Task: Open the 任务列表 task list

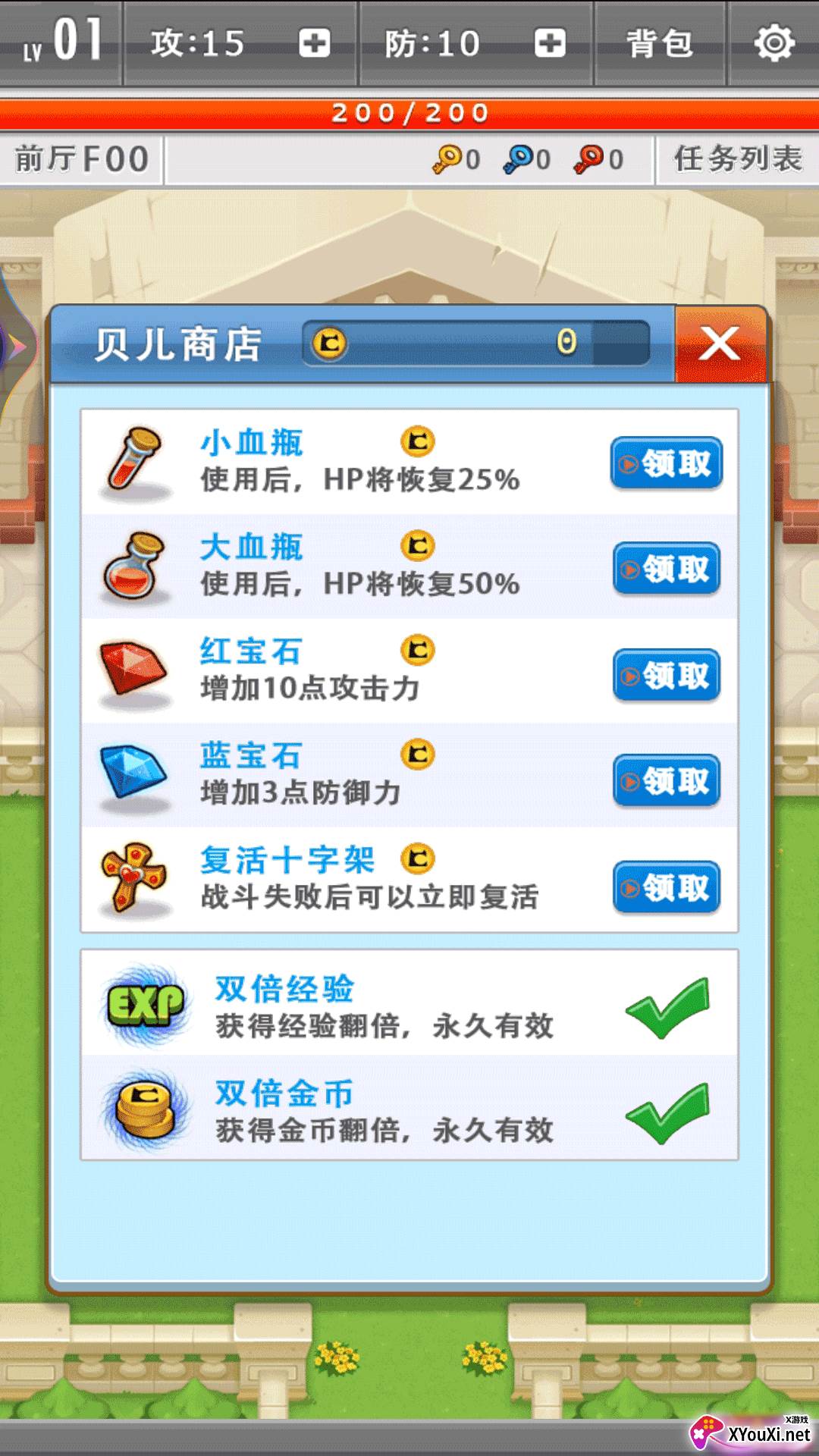Action: point(737,159)
